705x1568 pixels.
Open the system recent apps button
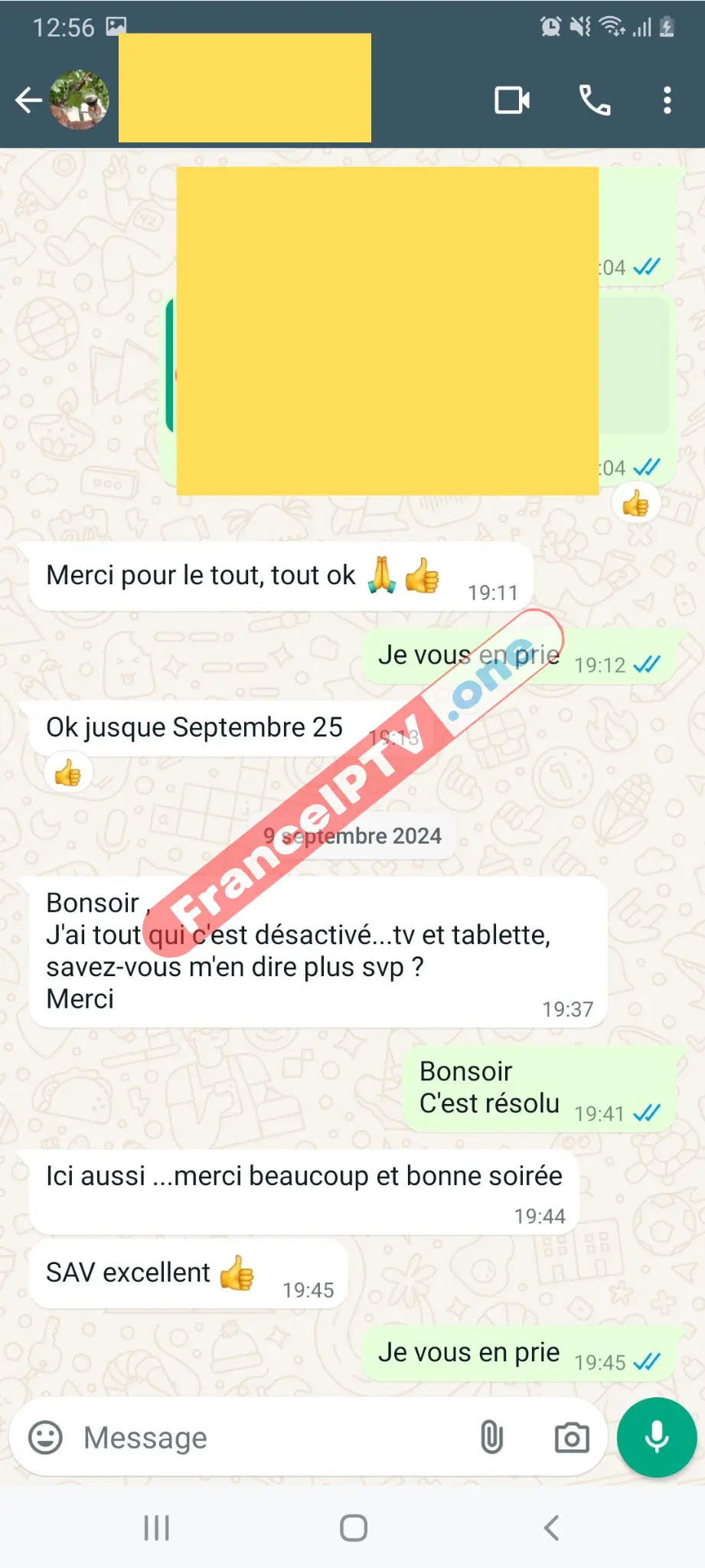[x=156, y=1528]
